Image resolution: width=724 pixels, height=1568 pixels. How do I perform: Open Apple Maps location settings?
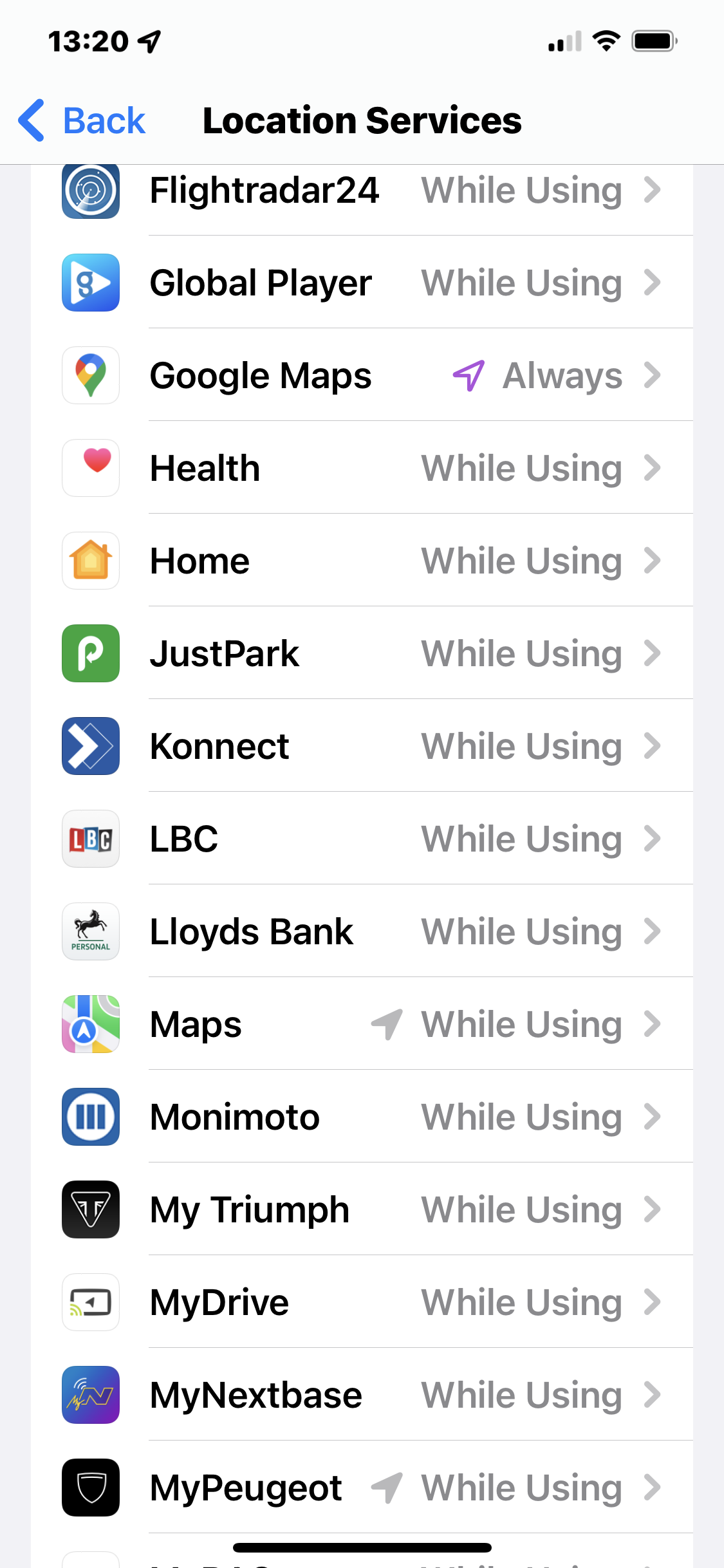point(362,1024)
